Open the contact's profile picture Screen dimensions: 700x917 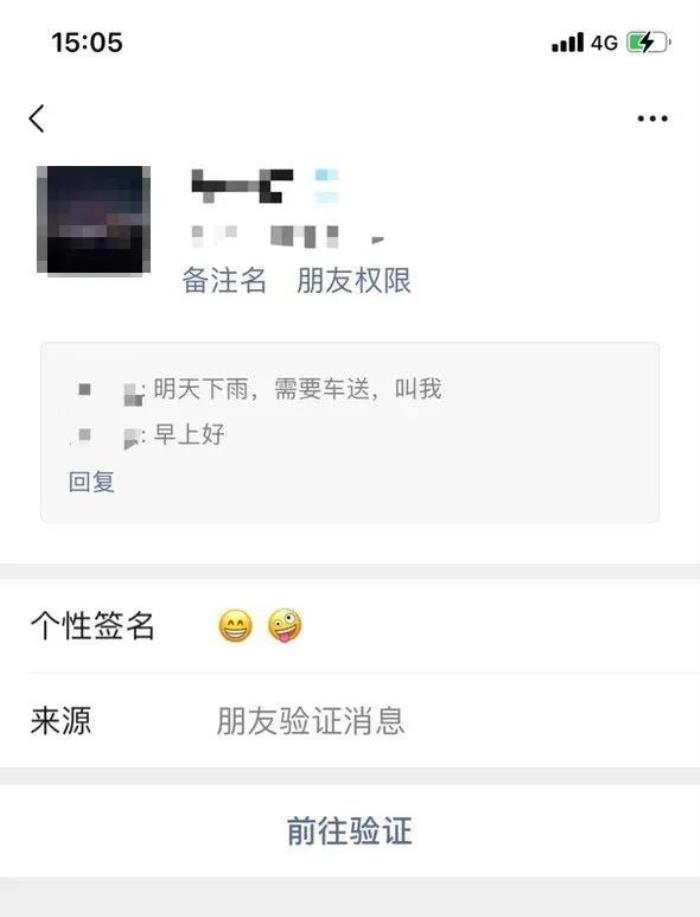tap(94, 221)
